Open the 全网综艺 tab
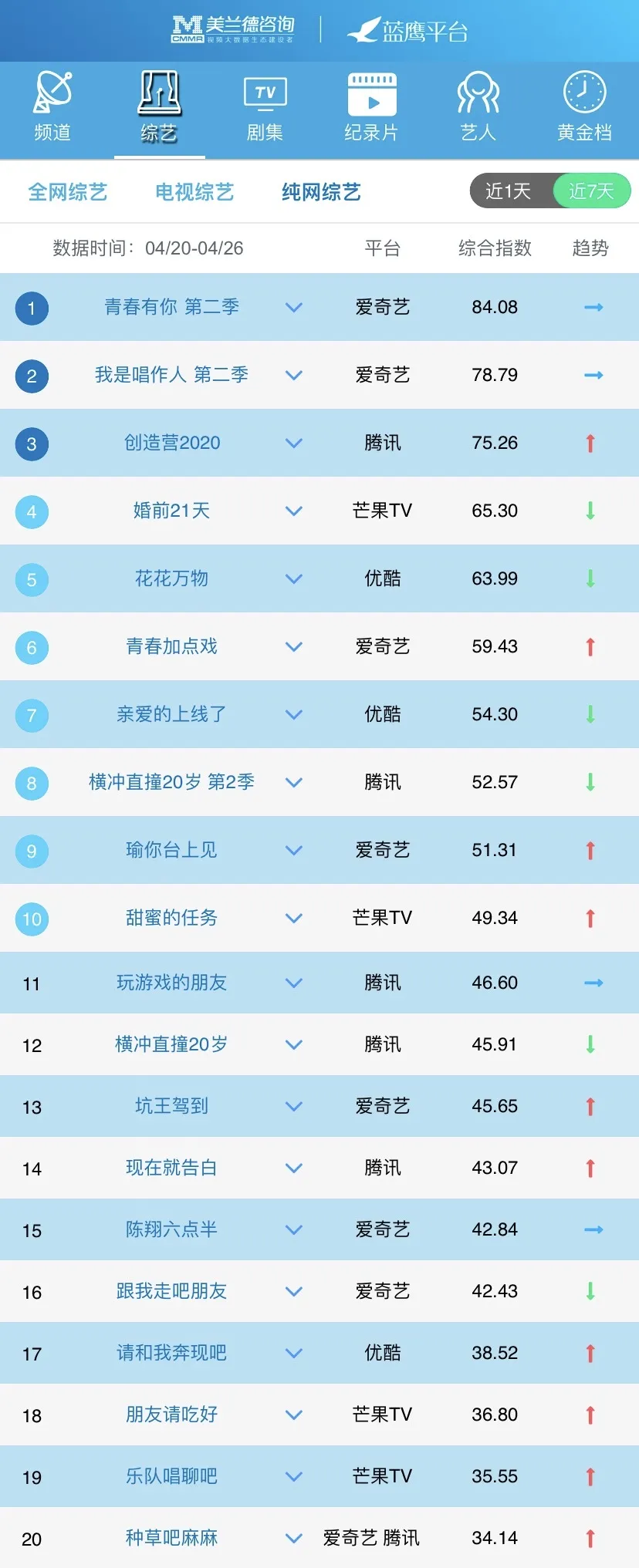This screenshot has width=639, height=1568. (x=68, y=191)
